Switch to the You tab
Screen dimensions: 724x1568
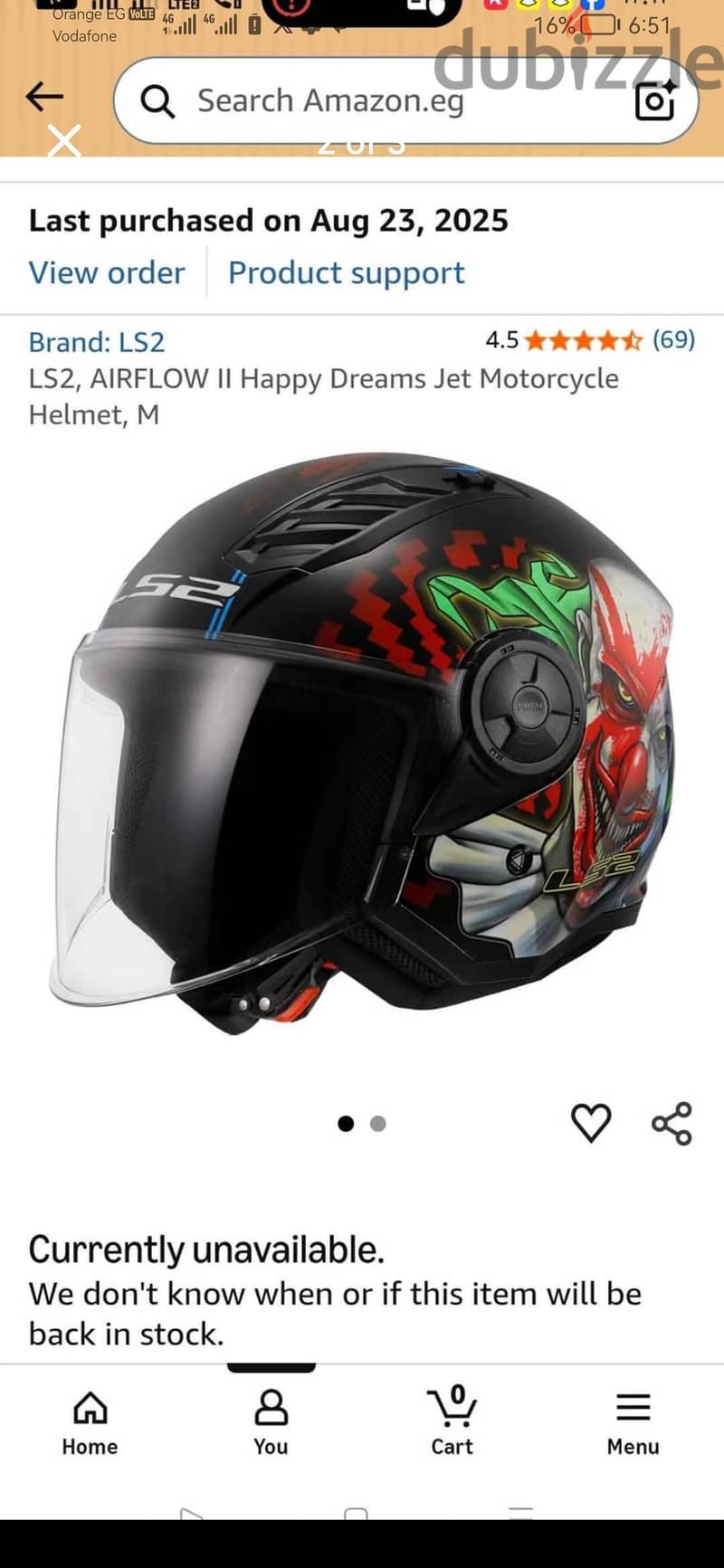tap(271, 1423)
